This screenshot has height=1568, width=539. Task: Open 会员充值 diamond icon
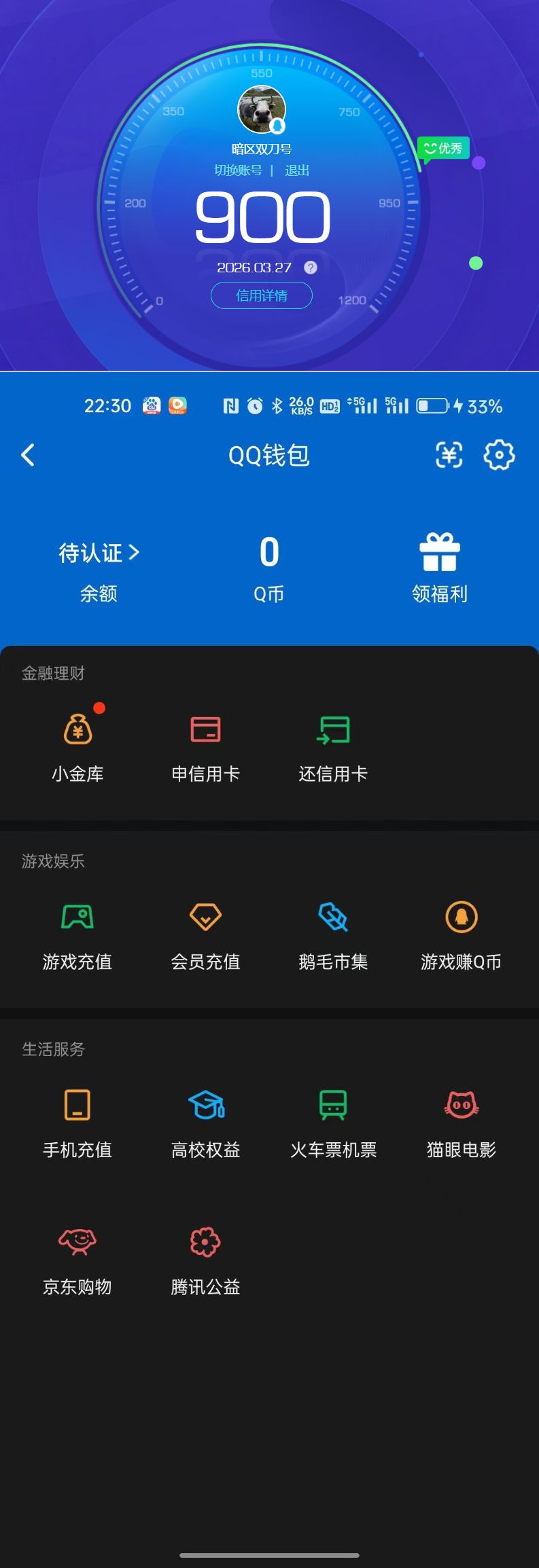pyautogui.click(x=205, y=918)
